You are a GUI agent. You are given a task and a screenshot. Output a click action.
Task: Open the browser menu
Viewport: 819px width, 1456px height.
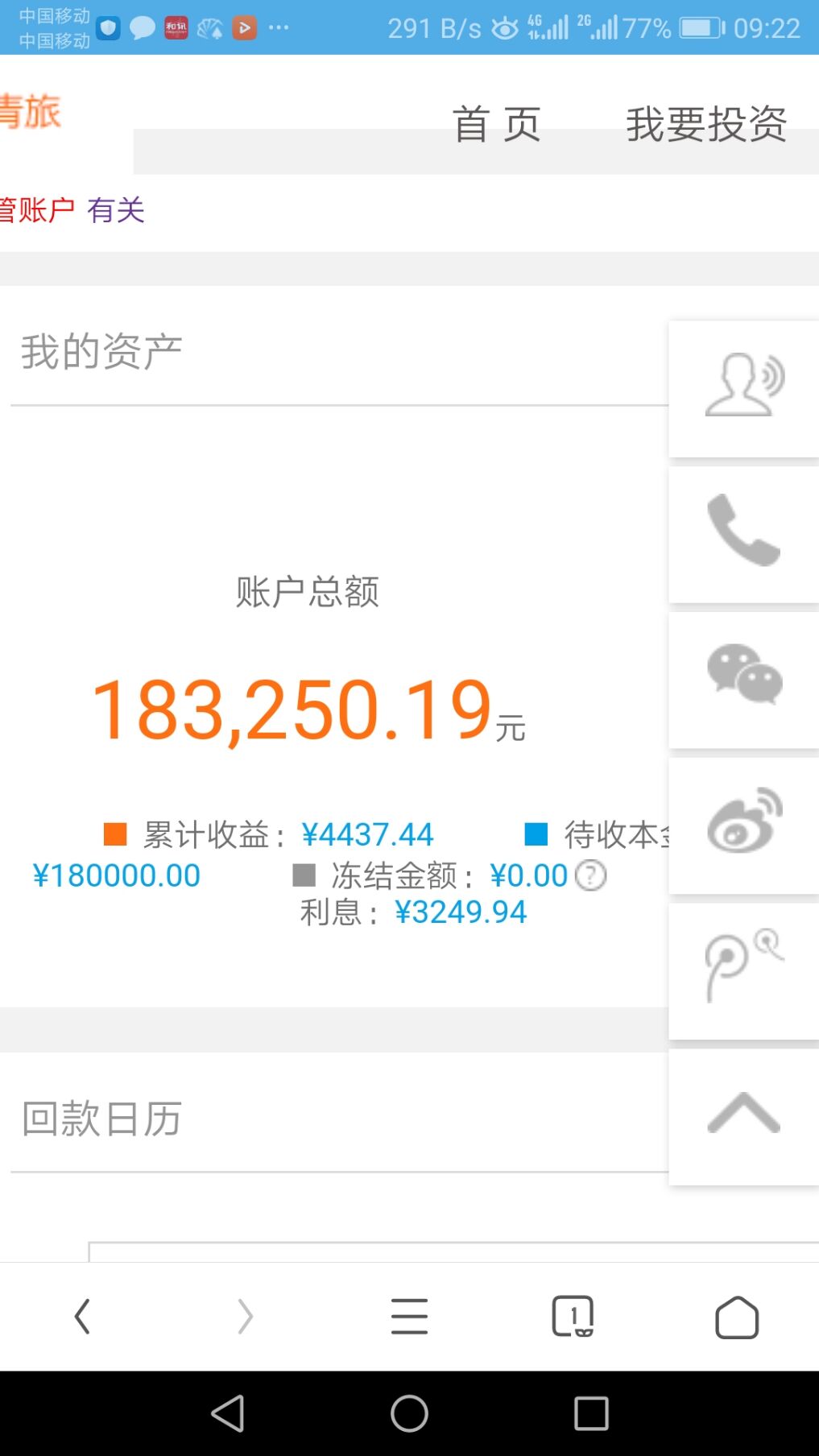point(409,1317)
